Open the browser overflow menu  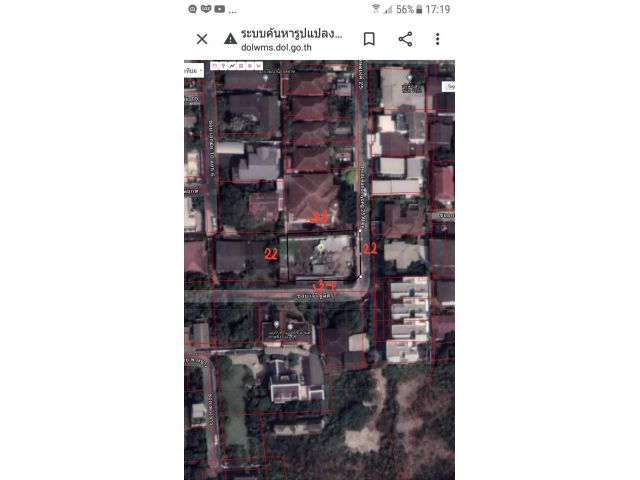pos(437,39)
